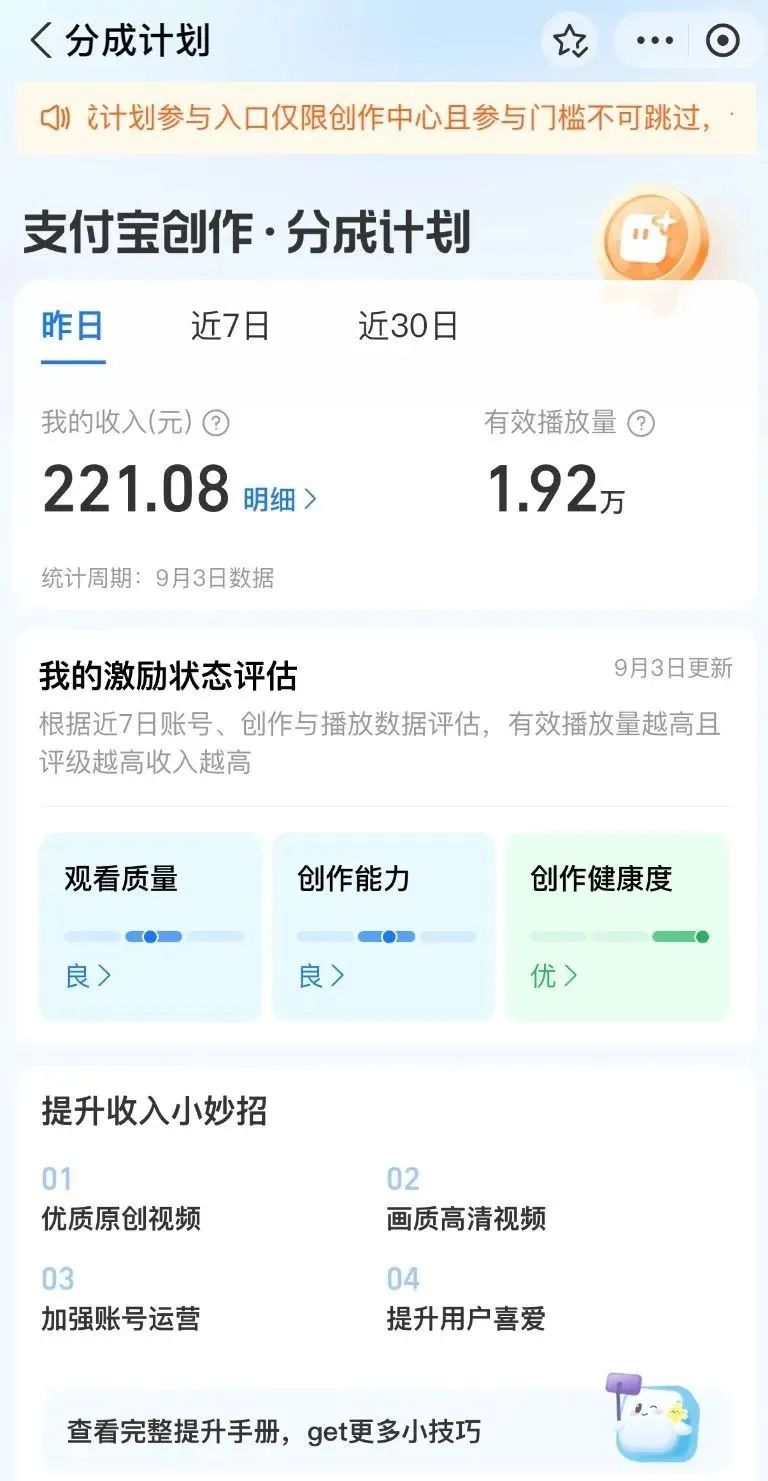Open the 观看质量 rating card
This screenshot has width=768, height=1481.
(150, 927)
